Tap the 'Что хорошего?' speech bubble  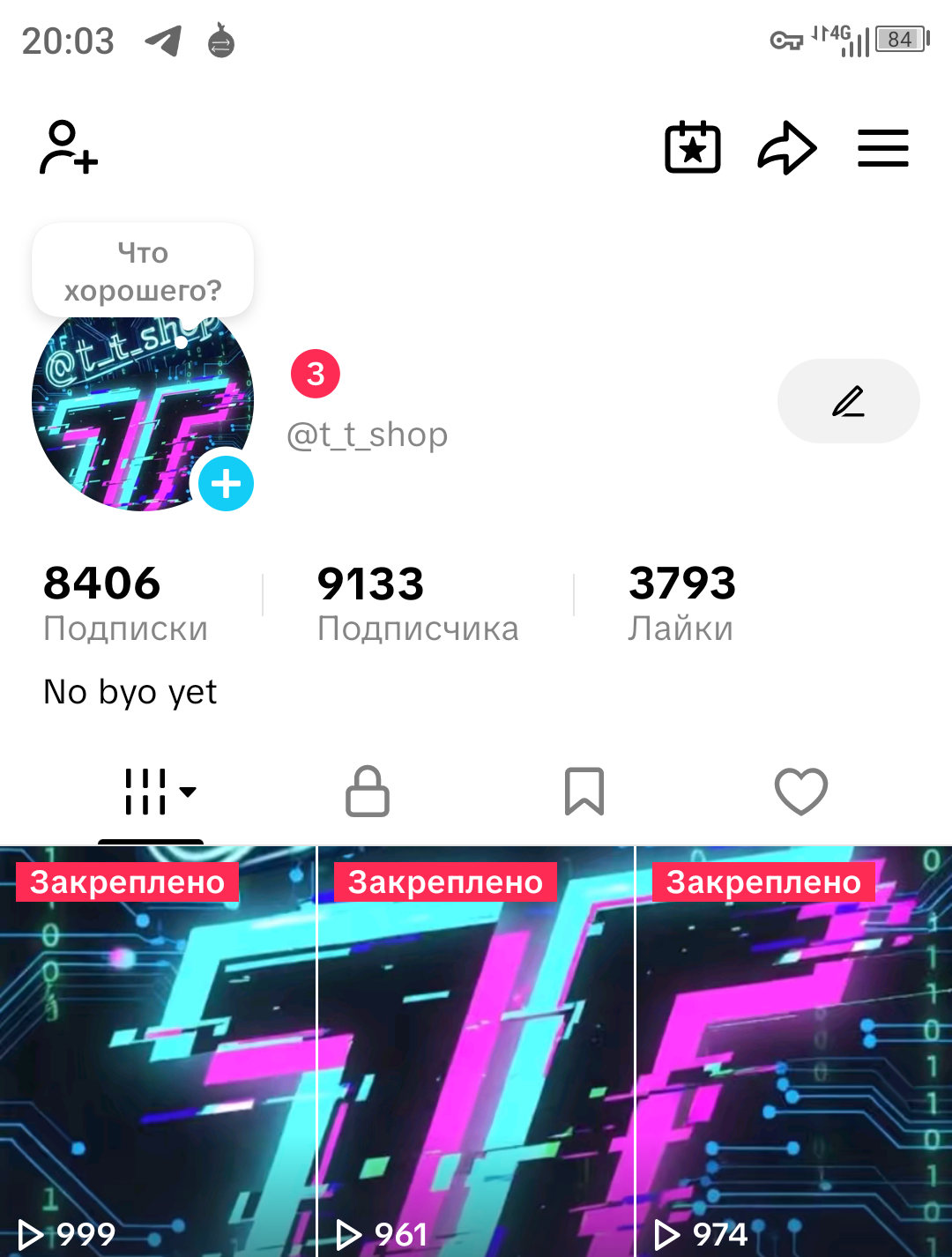142,270
